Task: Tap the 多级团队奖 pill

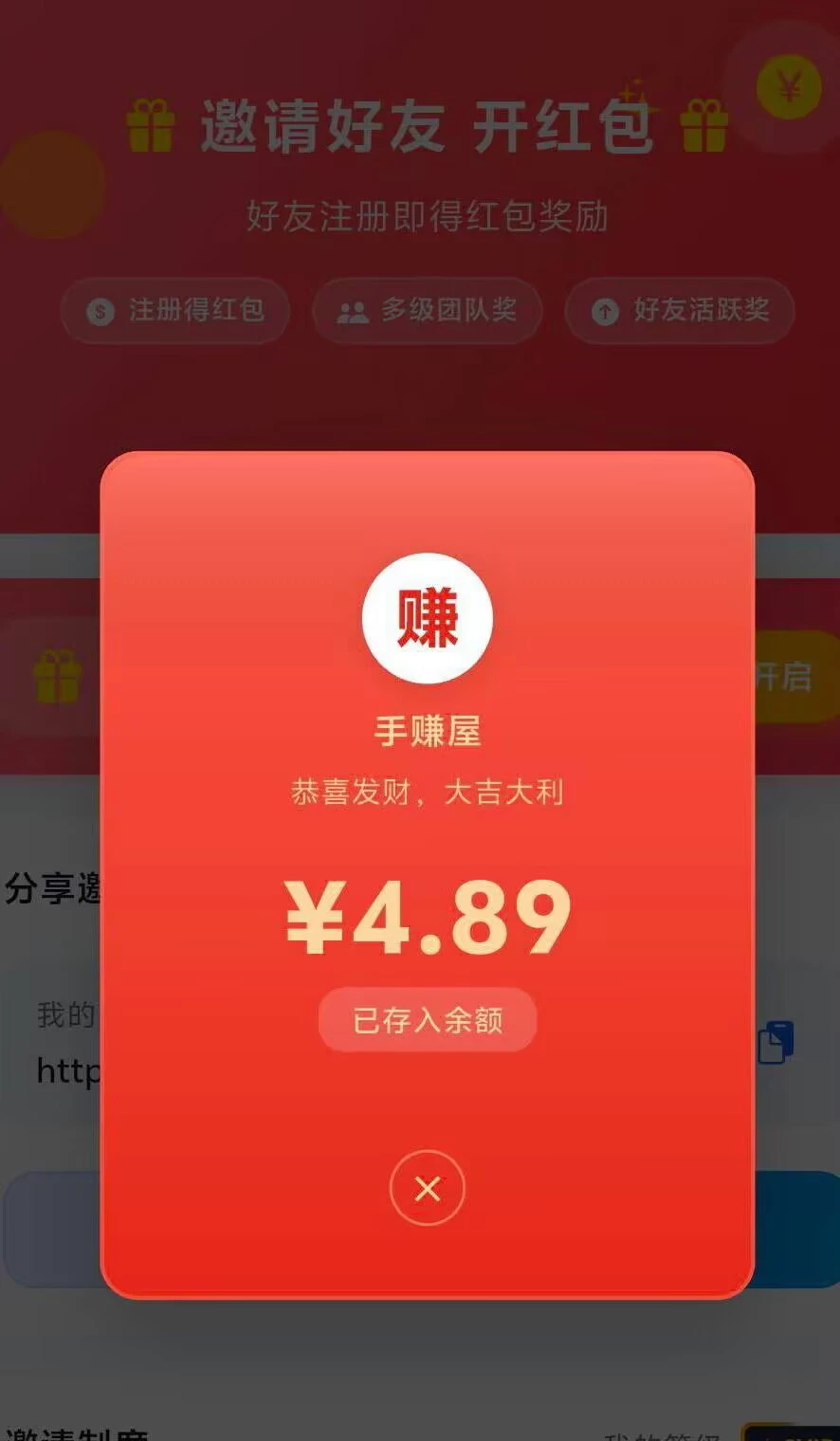Action: tap(427, 311)
